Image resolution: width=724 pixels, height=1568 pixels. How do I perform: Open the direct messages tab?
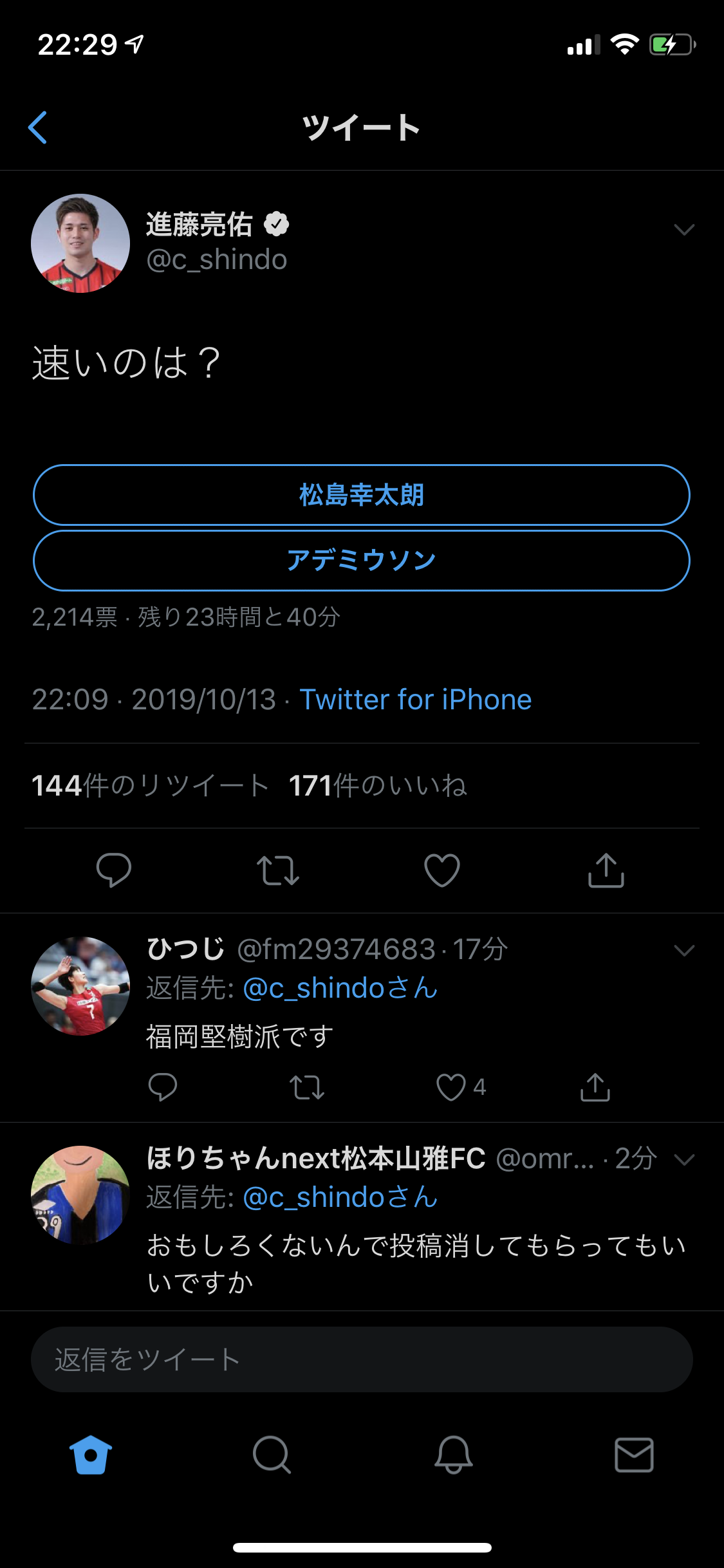coord(634,1455)
